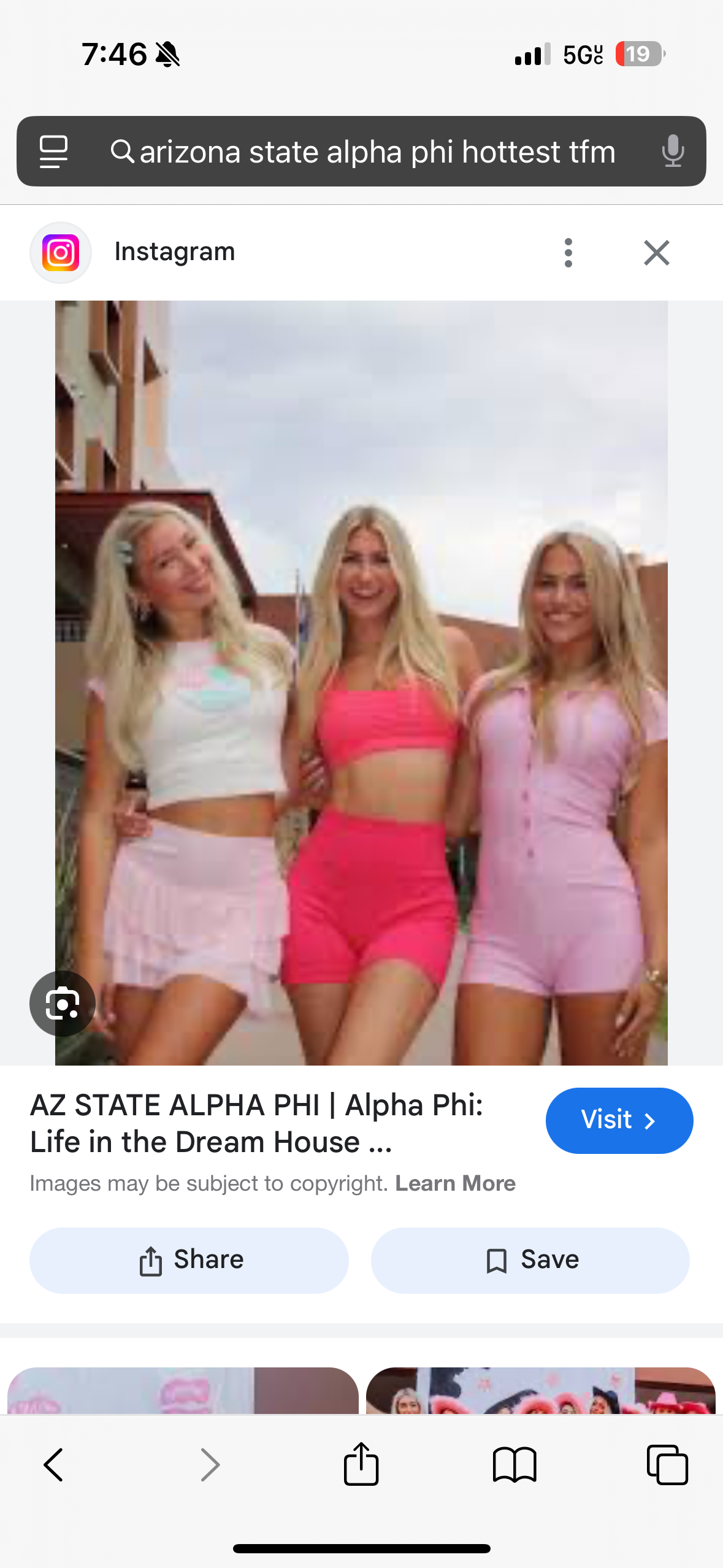Visit the Instagram source page
The height and width of the screenshot is (1568, 723).
(619, 1120)
